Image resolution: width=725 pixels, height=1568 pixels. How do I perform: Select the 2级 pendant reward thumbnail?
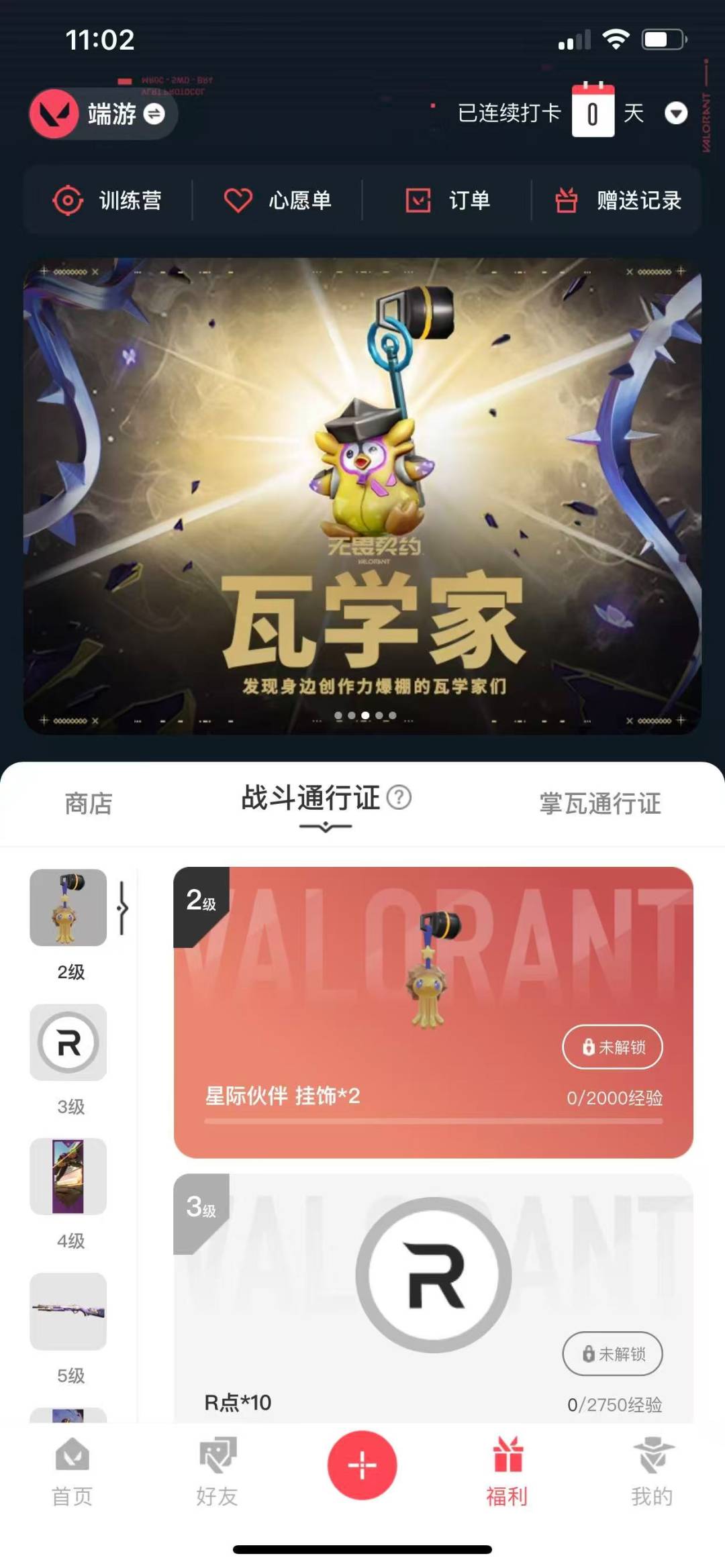click(68, 908)
